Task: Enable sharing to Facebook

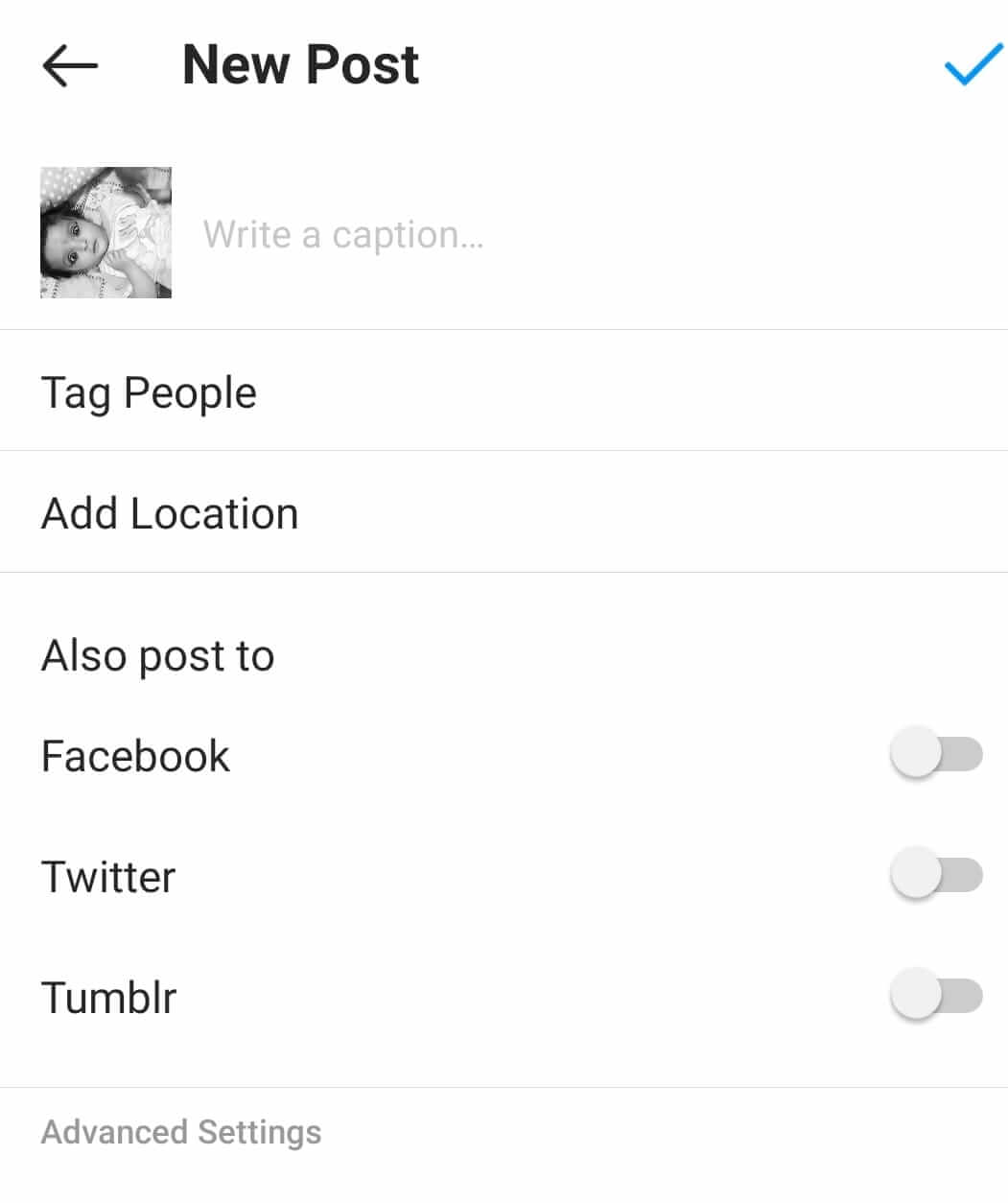Action: (x=936, y=754)
